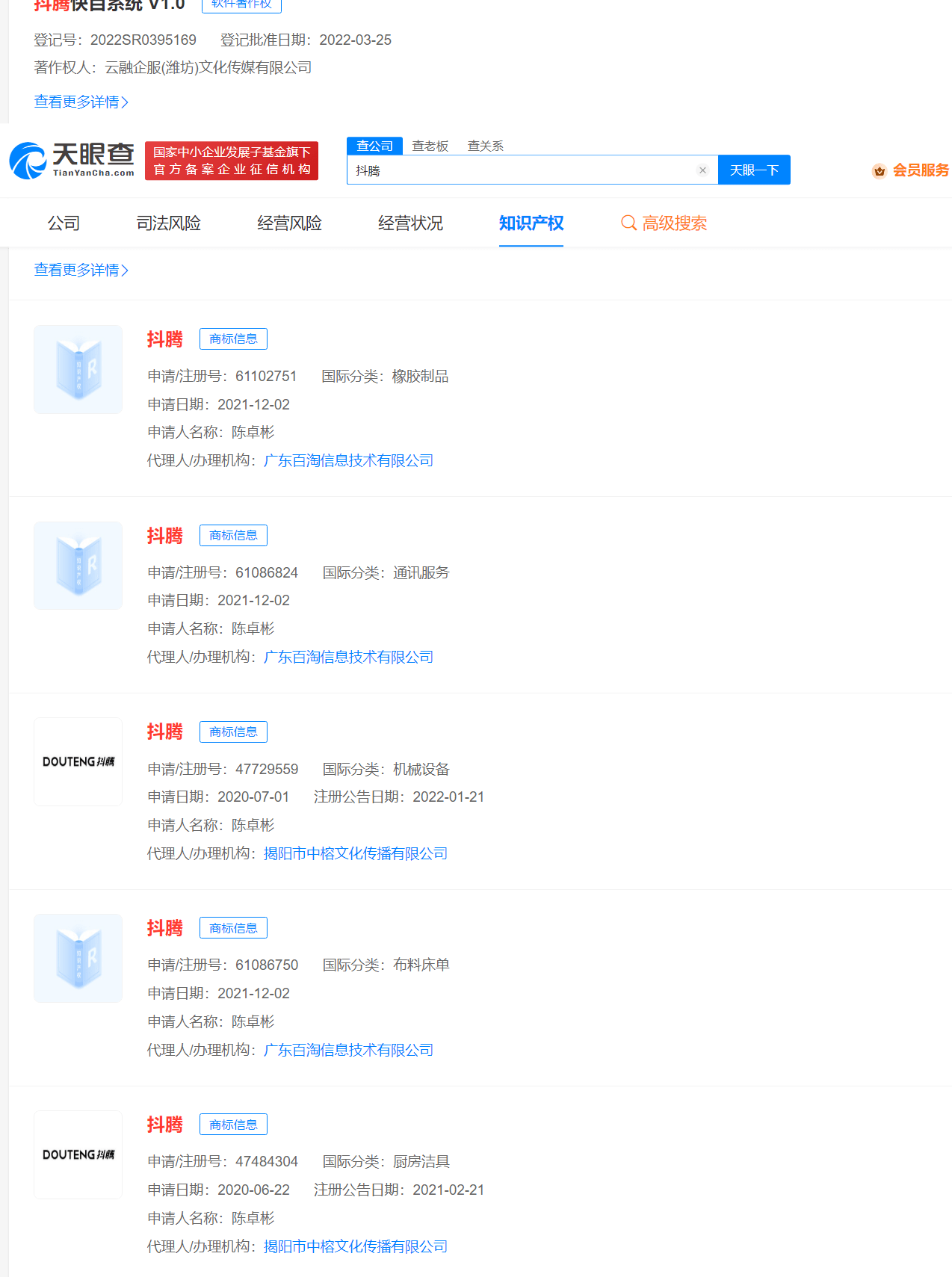This screenshot has width=952, height=1277.
Task: Switch search scope to 查关系
Action: point(485,146)
